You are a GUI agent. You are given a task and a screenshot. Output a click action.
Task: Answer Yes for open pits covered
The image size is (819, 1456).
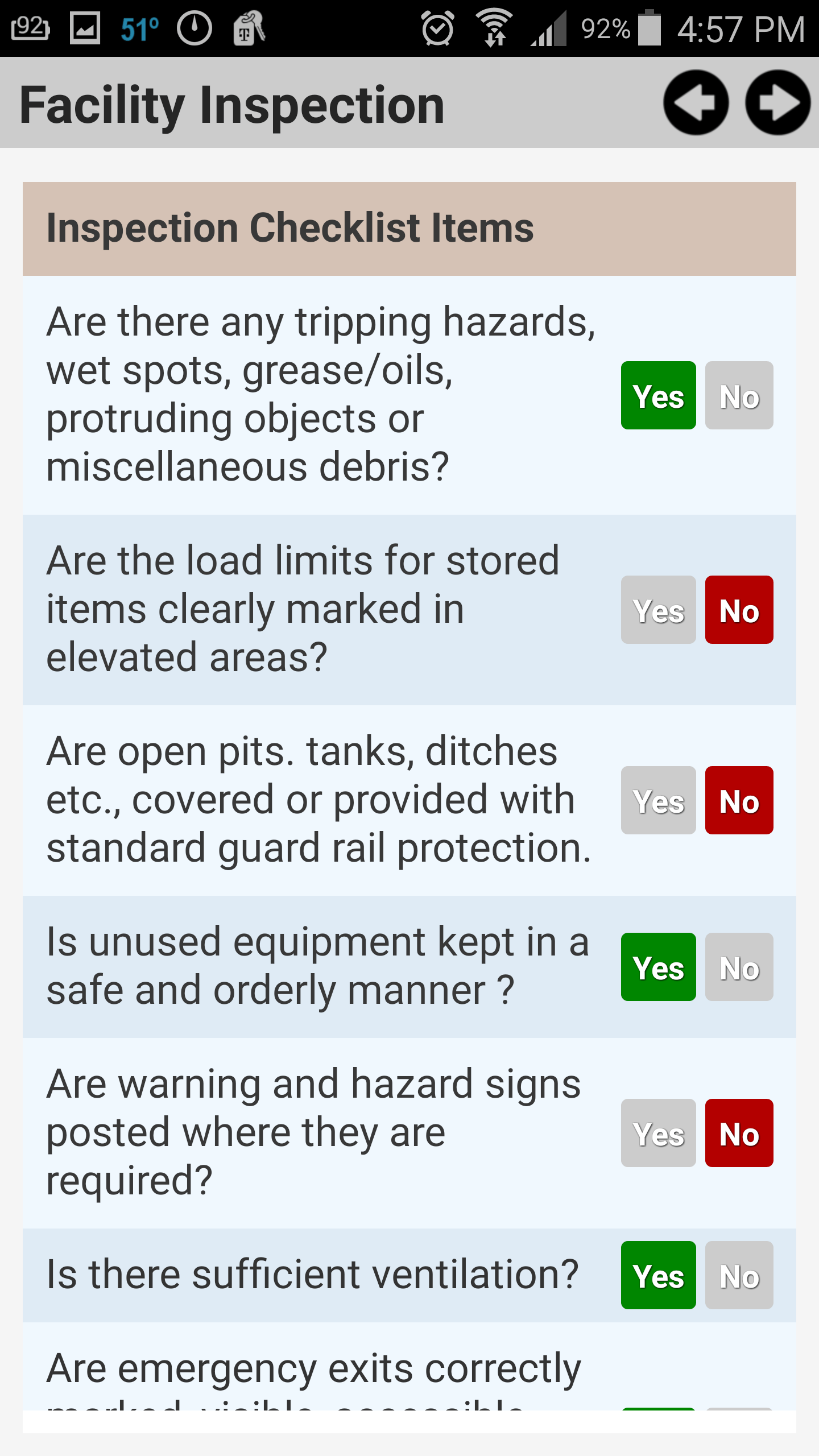(658, 800)
